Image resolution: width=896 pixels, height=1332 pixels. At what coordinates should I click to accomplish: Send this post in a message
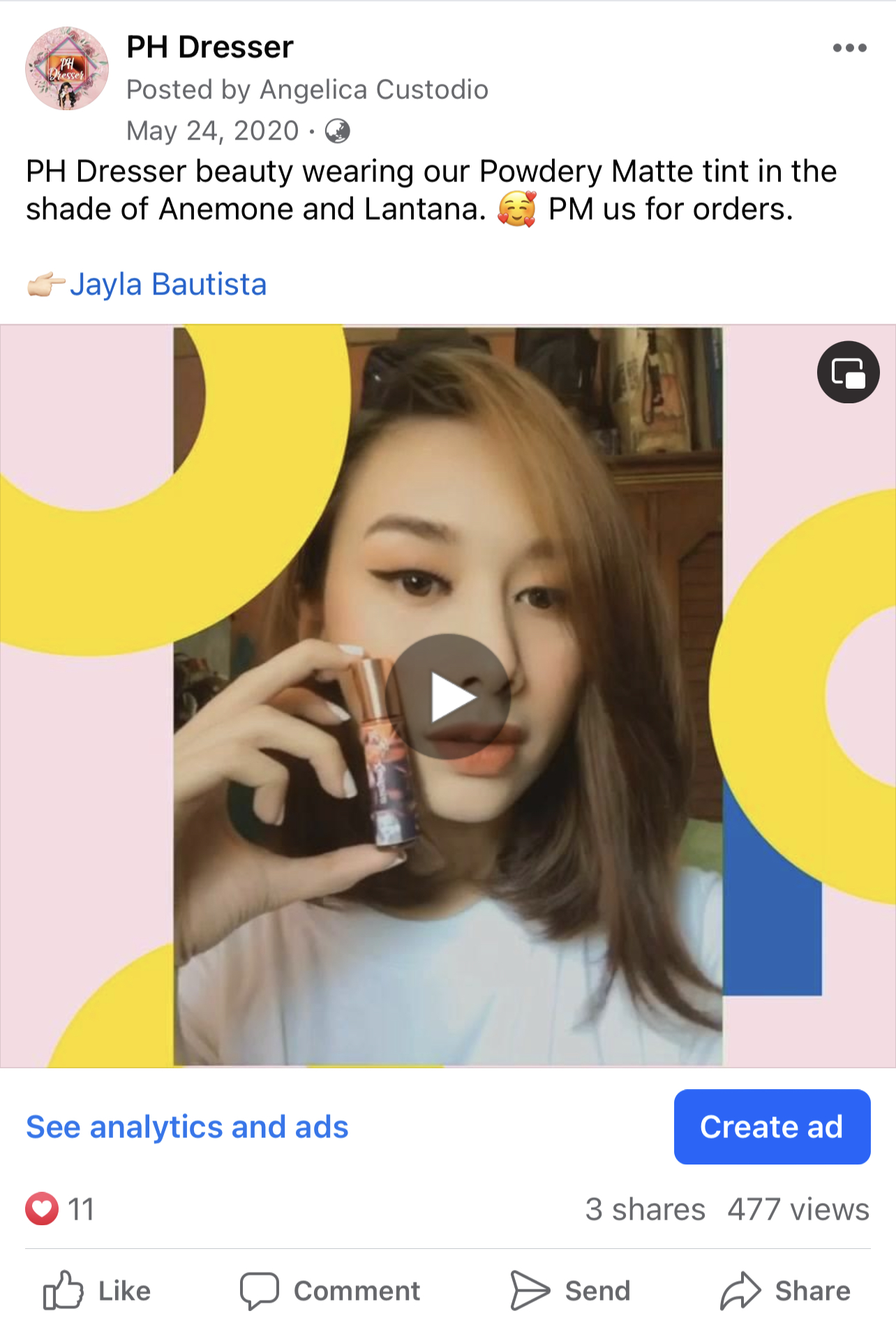pyautogui.click(x=570, y=1291)
